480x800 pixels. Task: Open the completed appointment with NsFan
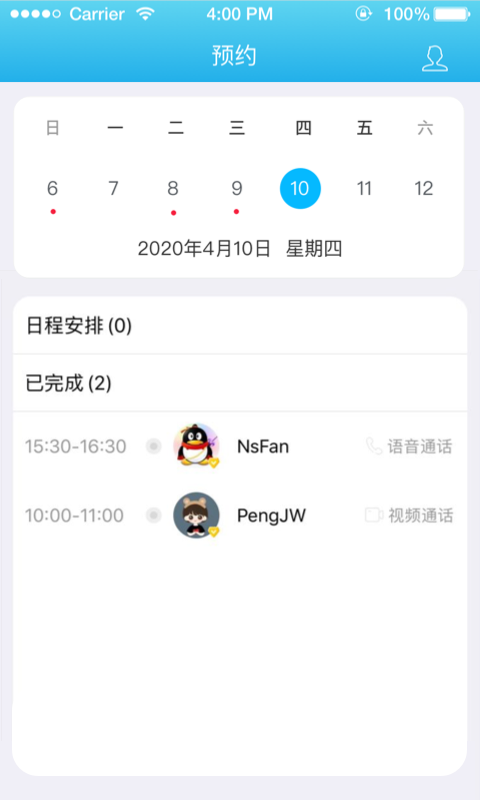(240, 446)
